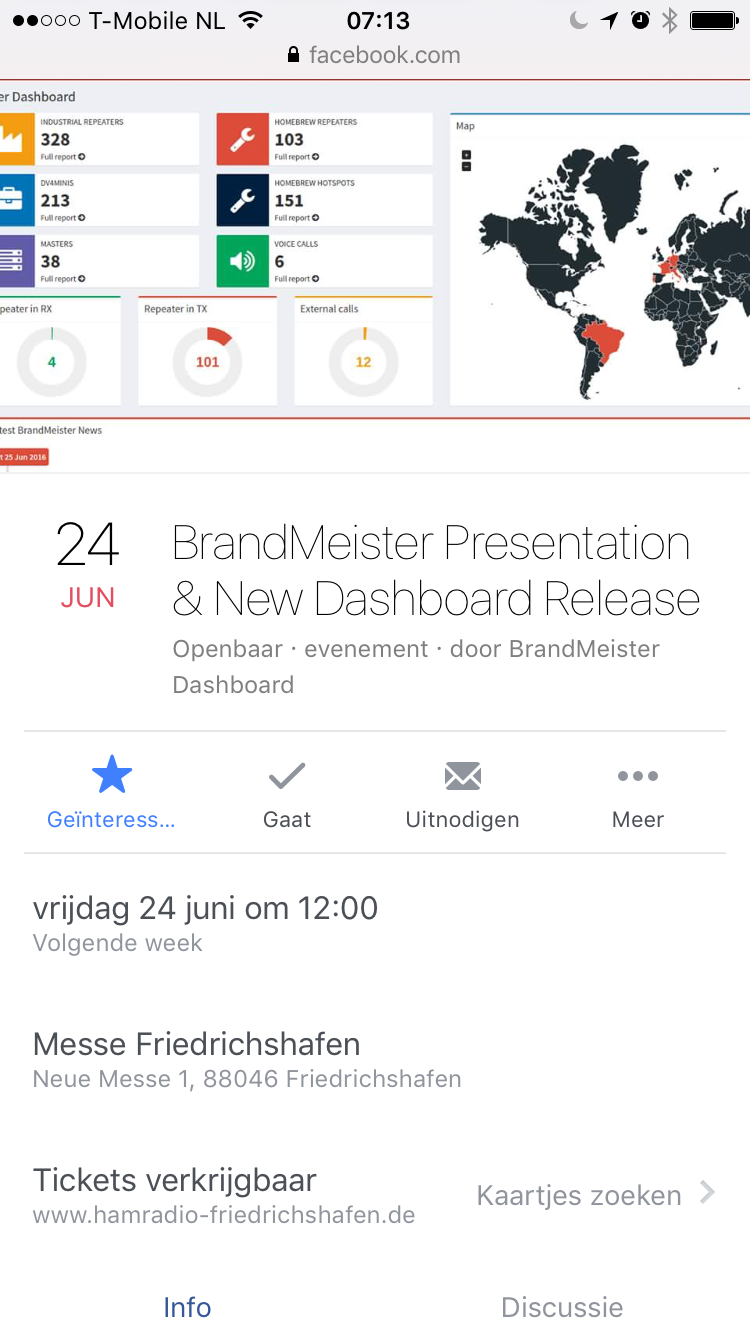The image size is (750, 1334).
Task: Mark the event as Geïnteresseerd
Action: pos(111,793)
